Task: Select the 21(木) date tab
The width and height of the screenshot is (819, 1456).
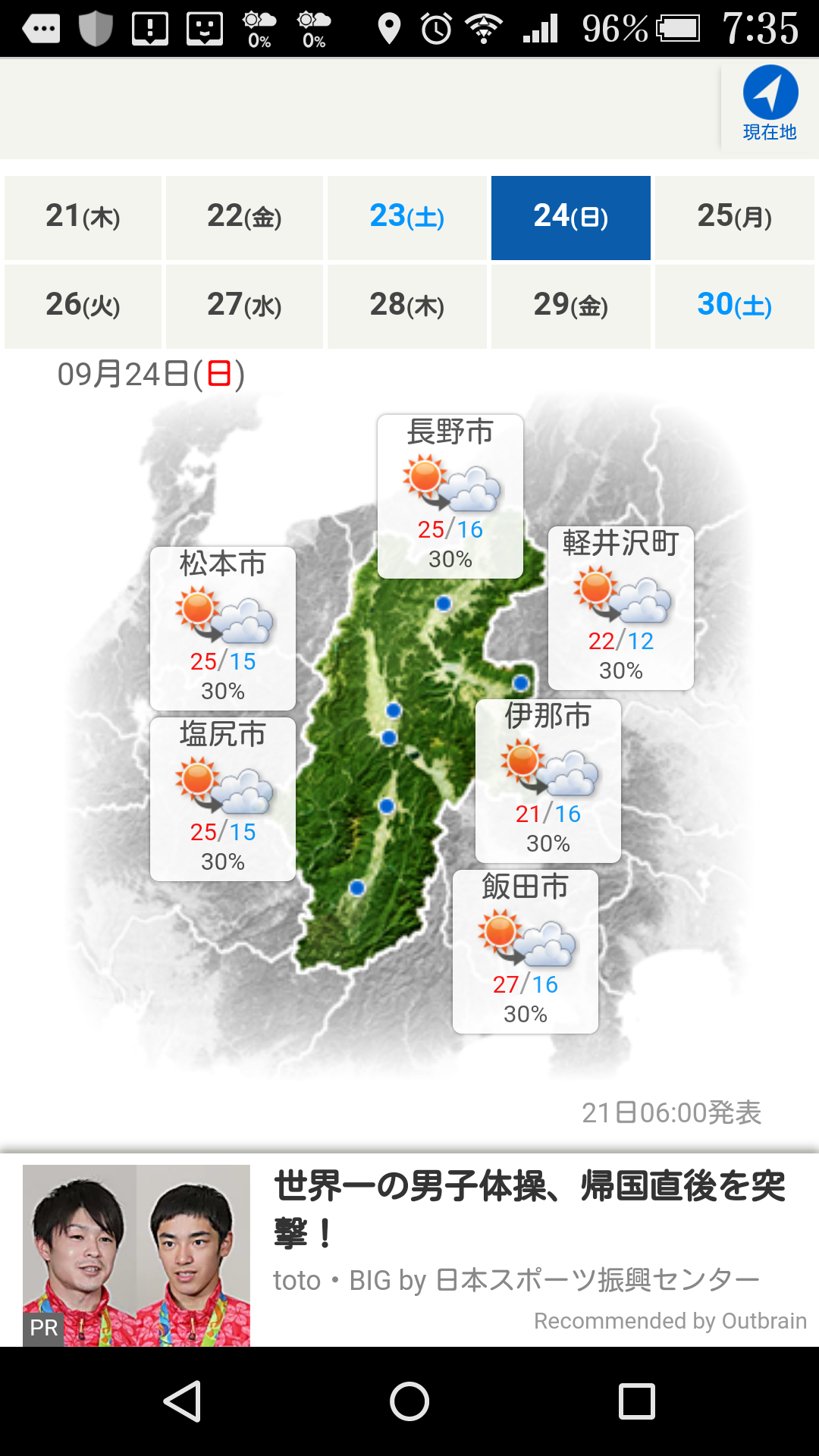Action: 83,218
